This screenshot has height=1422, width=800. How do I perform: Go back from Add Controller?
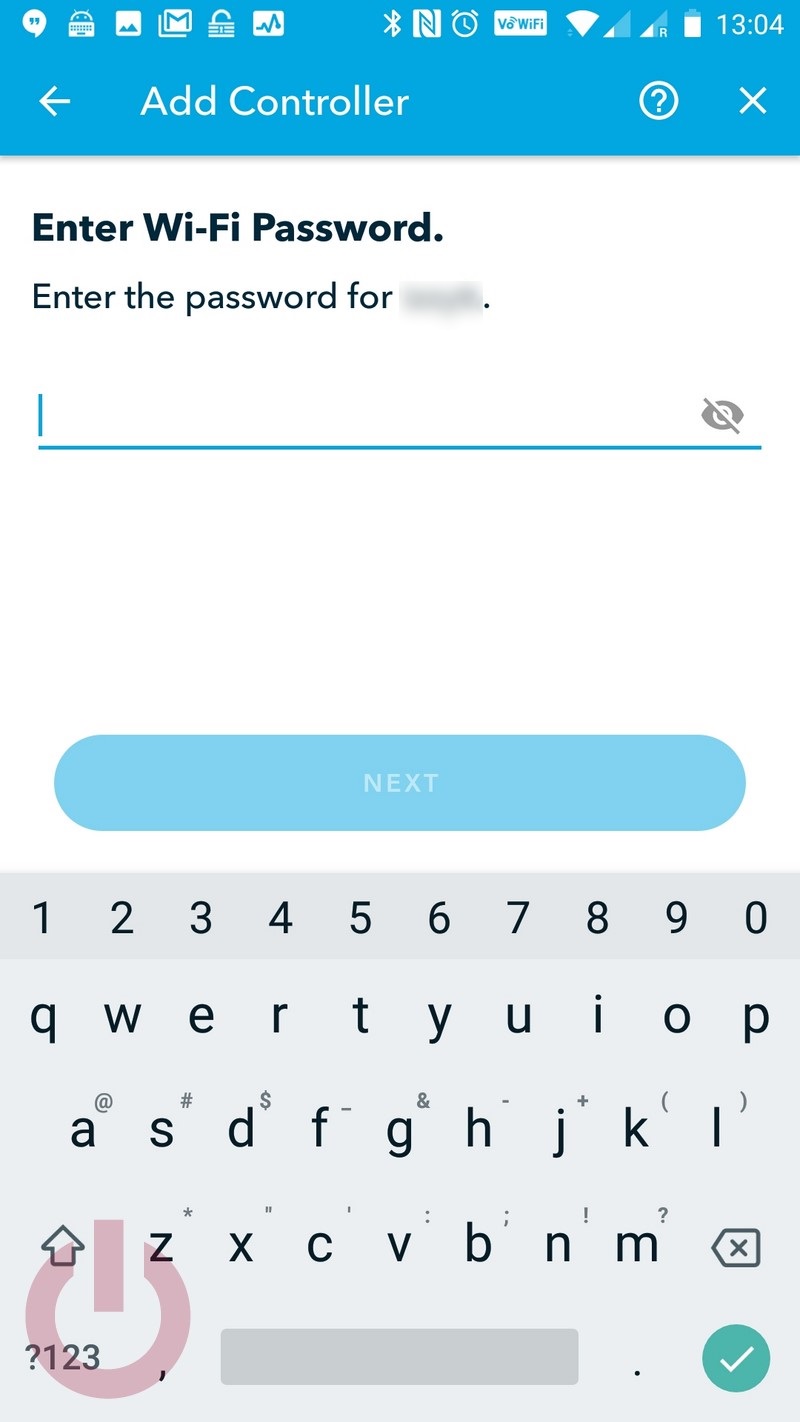[55, 101]
